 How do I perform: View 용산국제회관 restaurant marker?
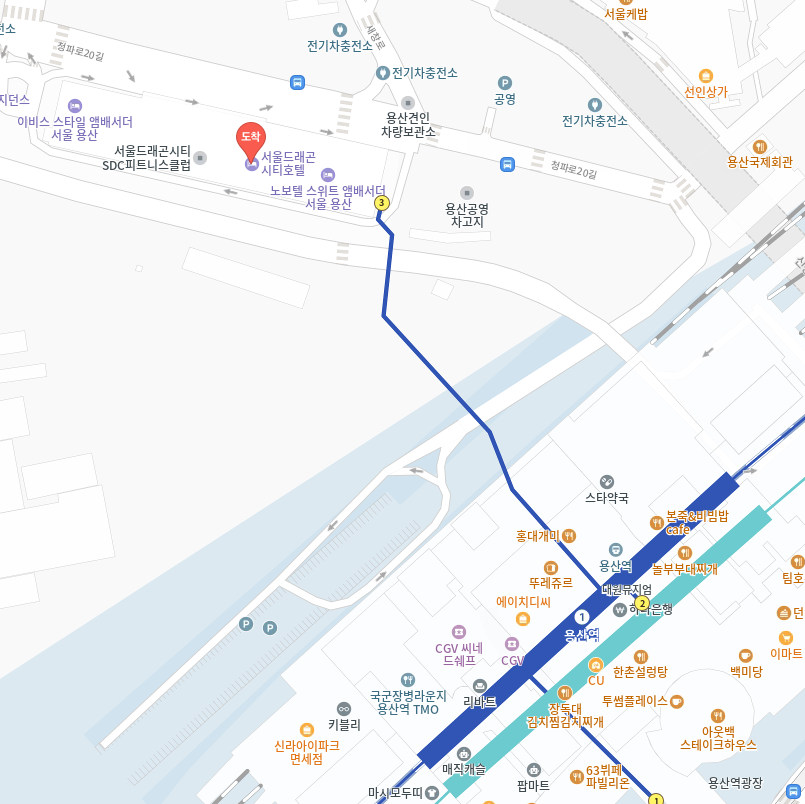760,146
